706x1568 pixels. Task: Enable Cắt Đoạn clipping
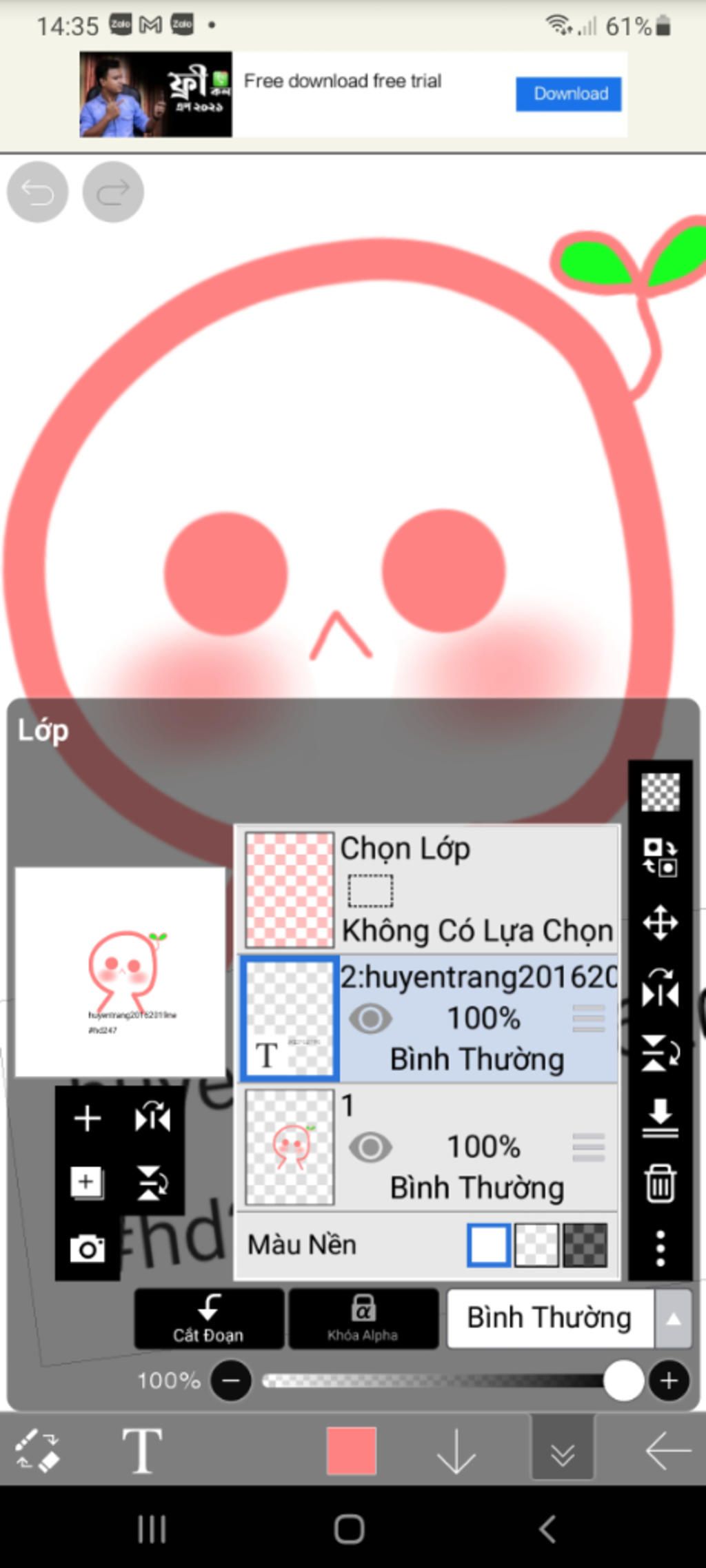209,1318
